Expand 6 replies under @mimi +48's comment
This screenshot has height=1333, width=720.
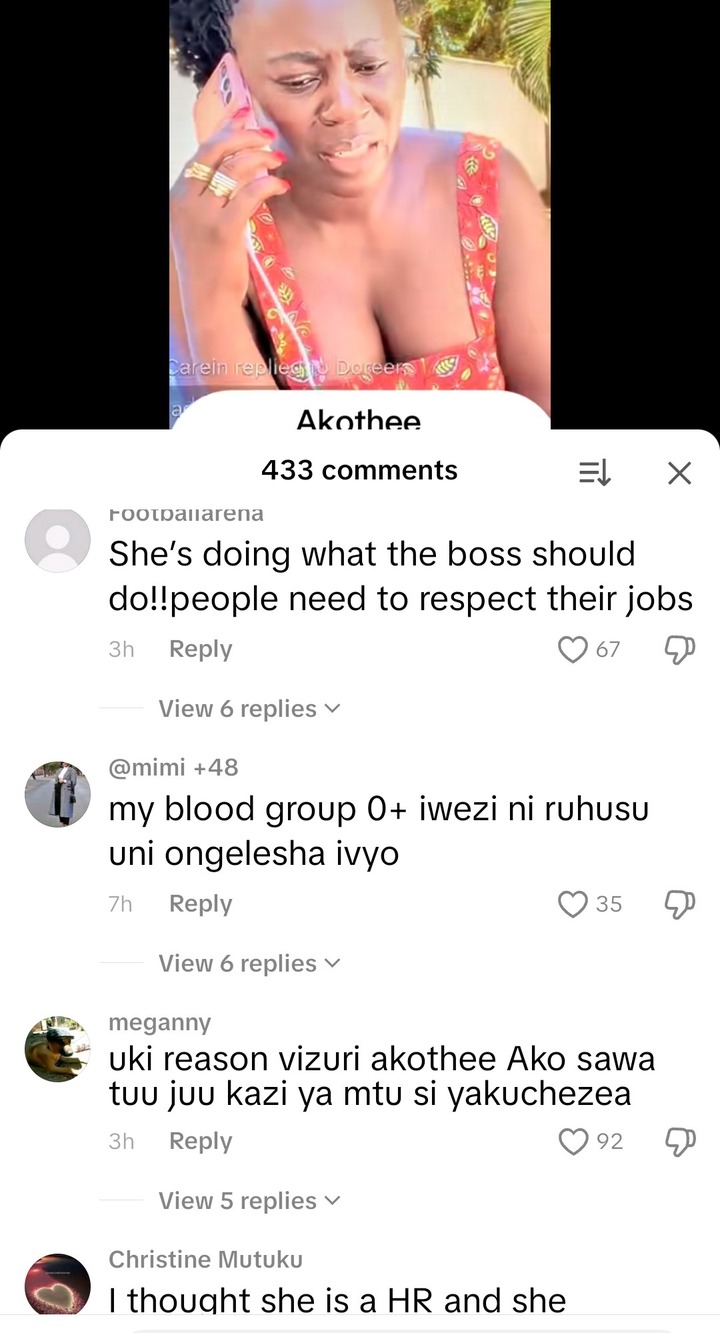[x=249, y=964]
